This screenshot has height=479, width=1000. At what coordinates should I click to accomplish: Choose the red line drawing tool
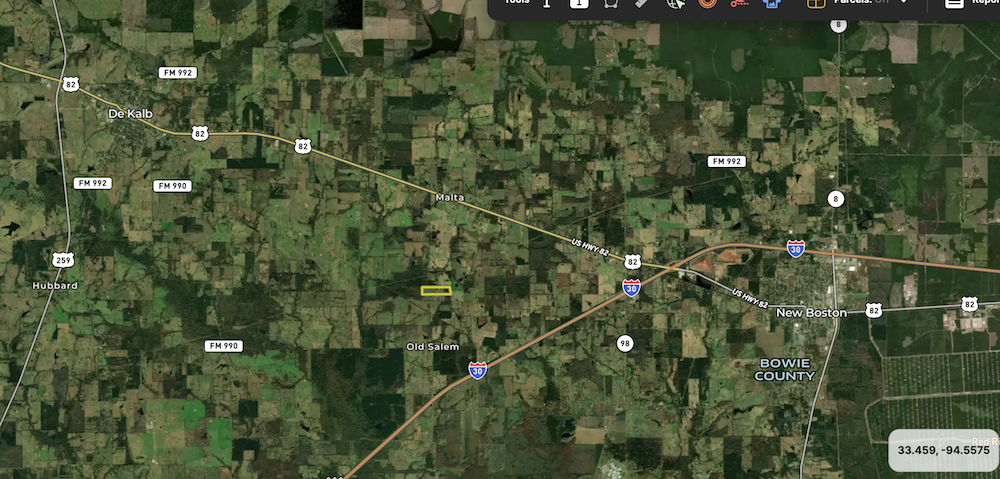(x=739, y=3)
